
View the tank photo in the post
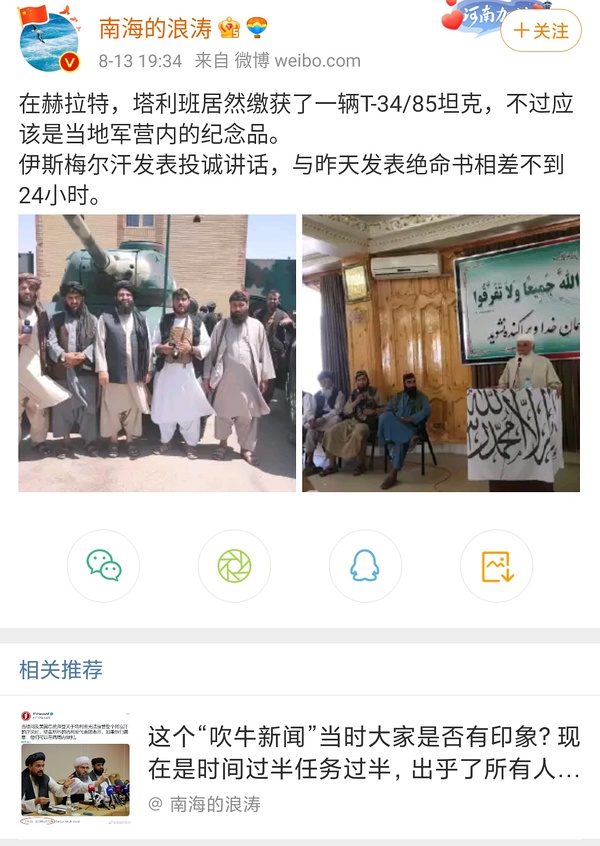157,352
